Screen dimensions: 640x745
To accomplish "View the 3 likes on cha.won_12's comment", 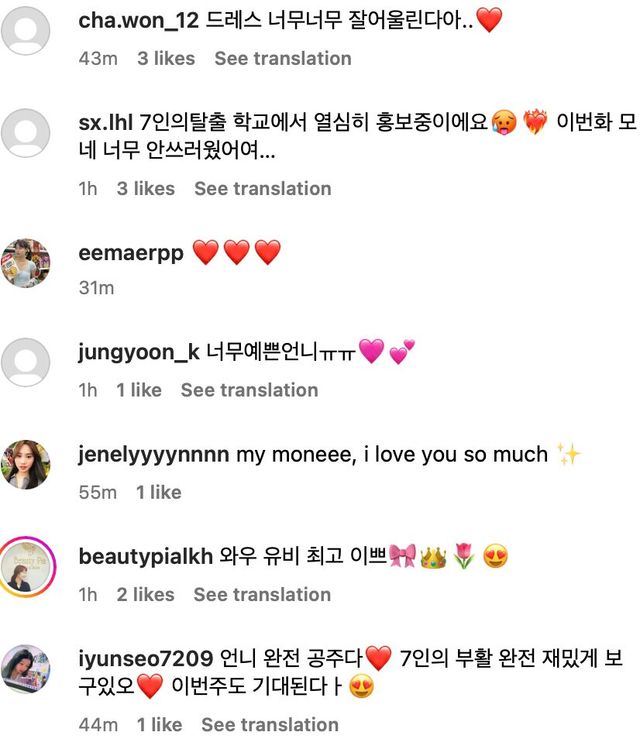I will pyautogui.click(x=166, y=58).
